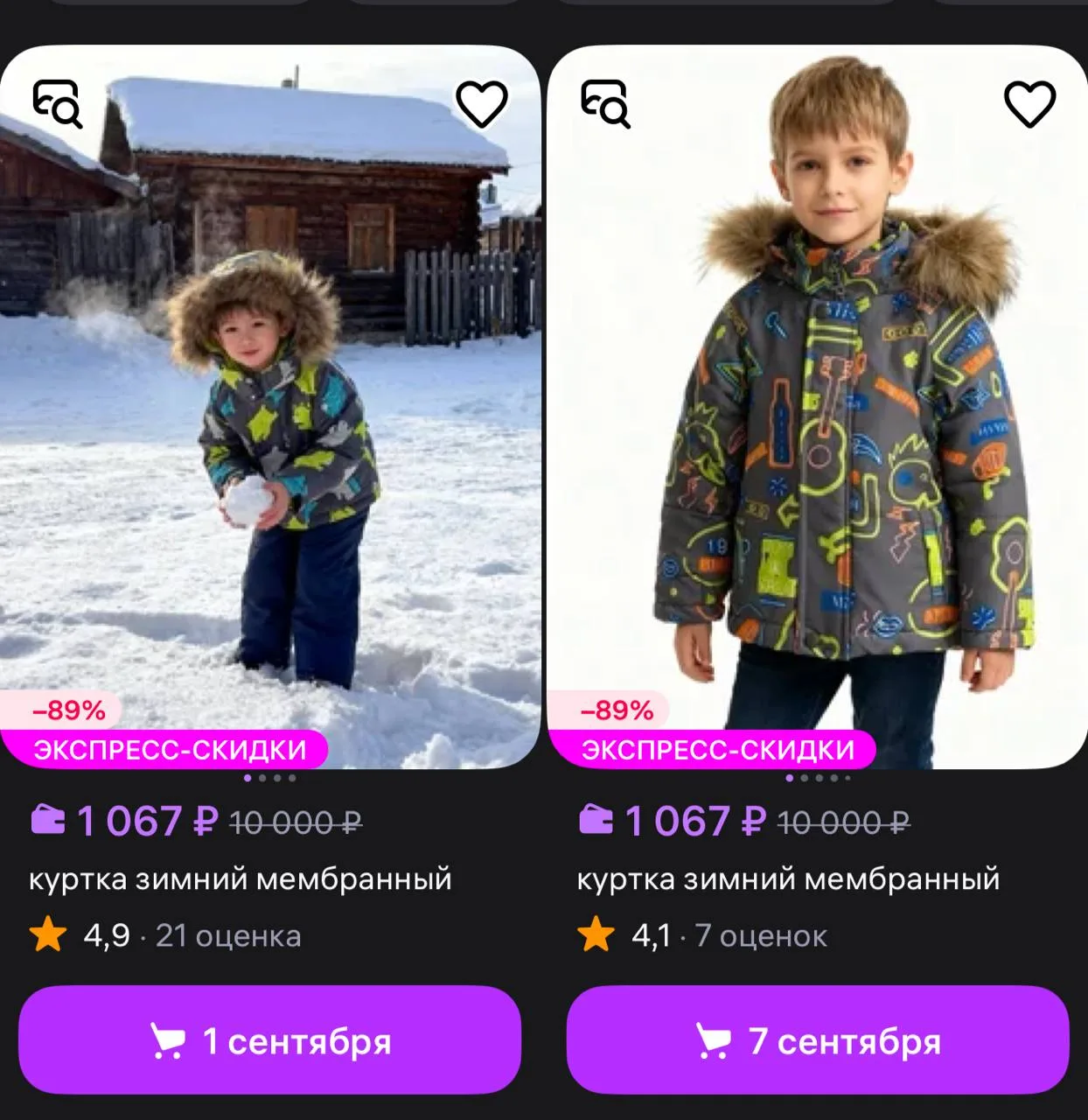
Task: Add to cart with 7 сентября delivery
Action: pos(818,1040)
